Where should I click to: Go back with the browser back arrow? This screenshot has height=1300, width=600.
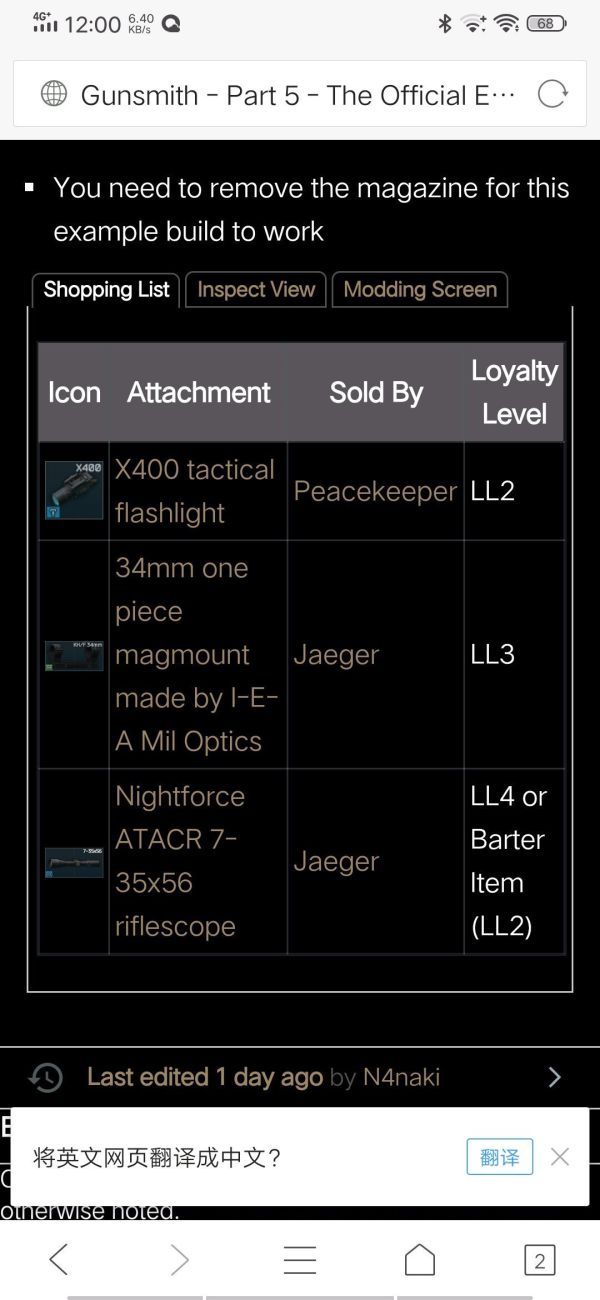[x=59, y=1260]
